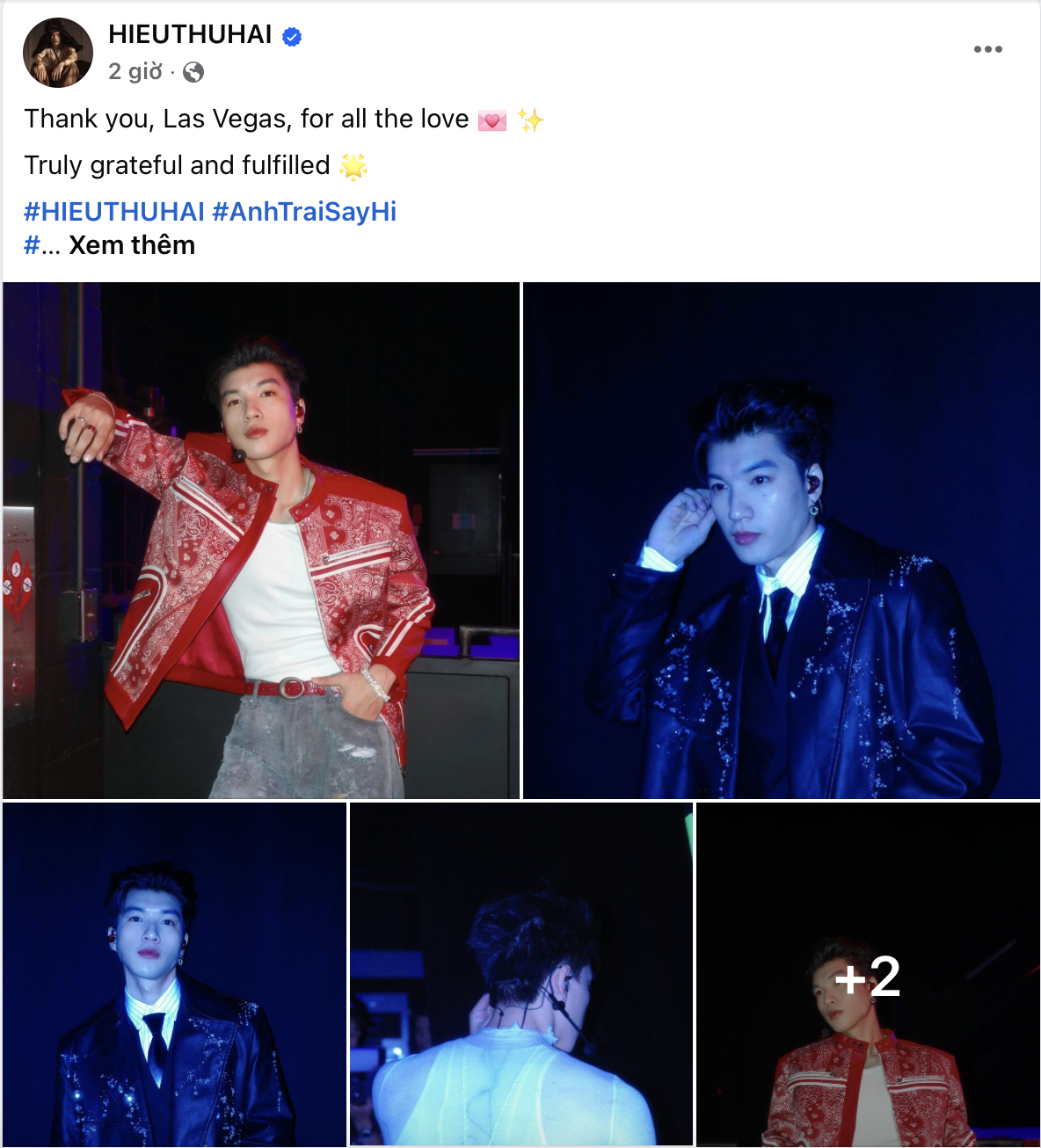Expand the caption with Xem thêm

coord(132,245)
